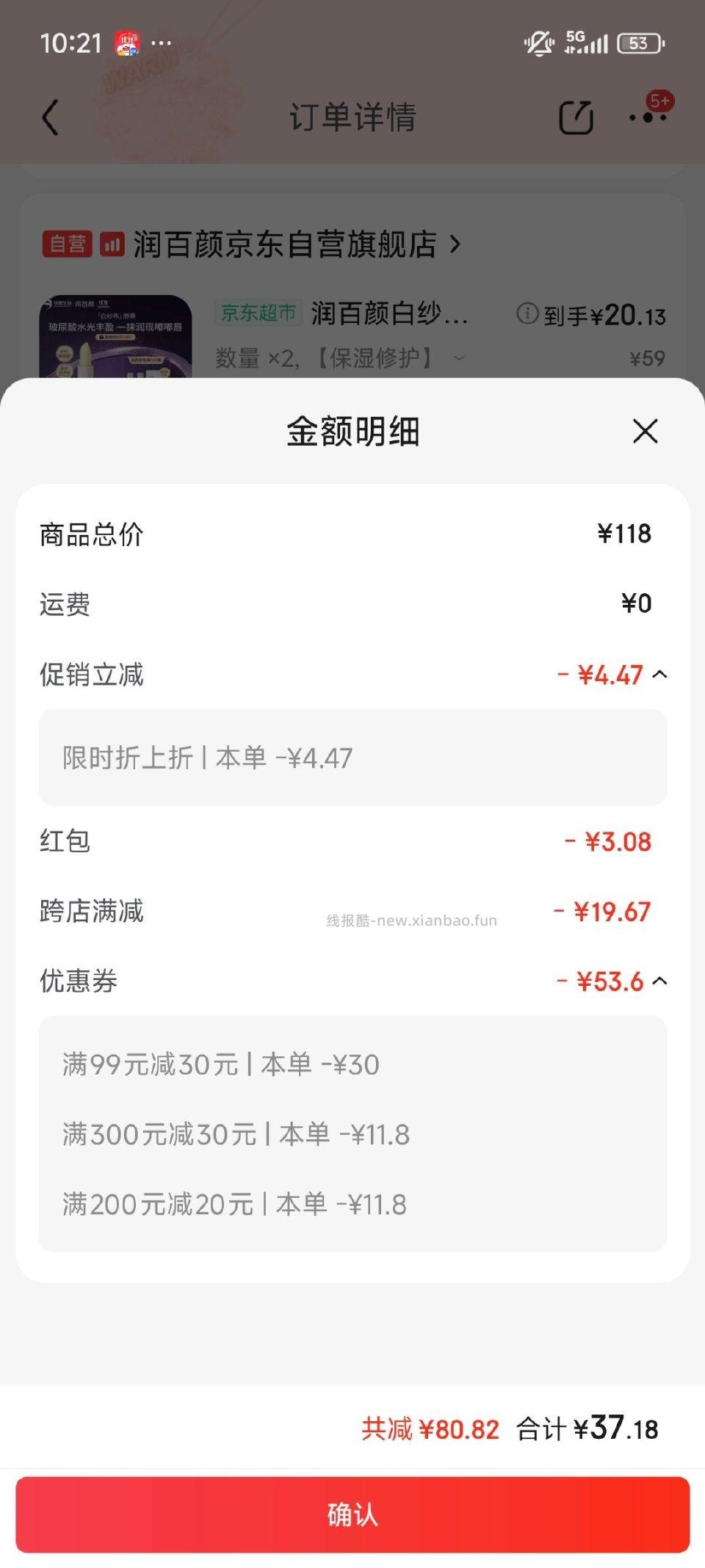705x1568 pixels.
Task: Tap the info icon beside 到手¥20.13
Action: pos(528,314)
